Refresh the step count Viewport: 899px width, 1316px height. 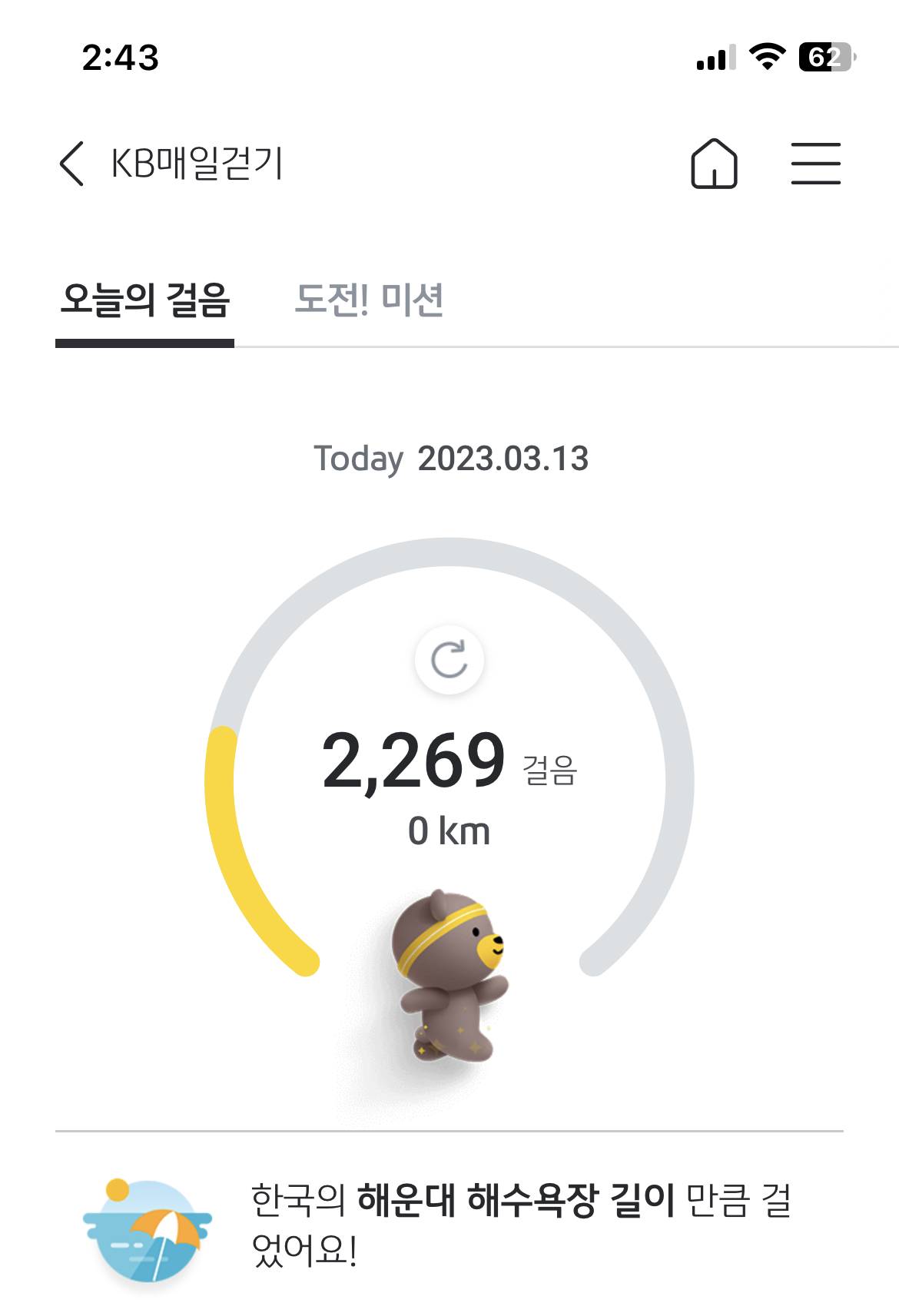449,660
